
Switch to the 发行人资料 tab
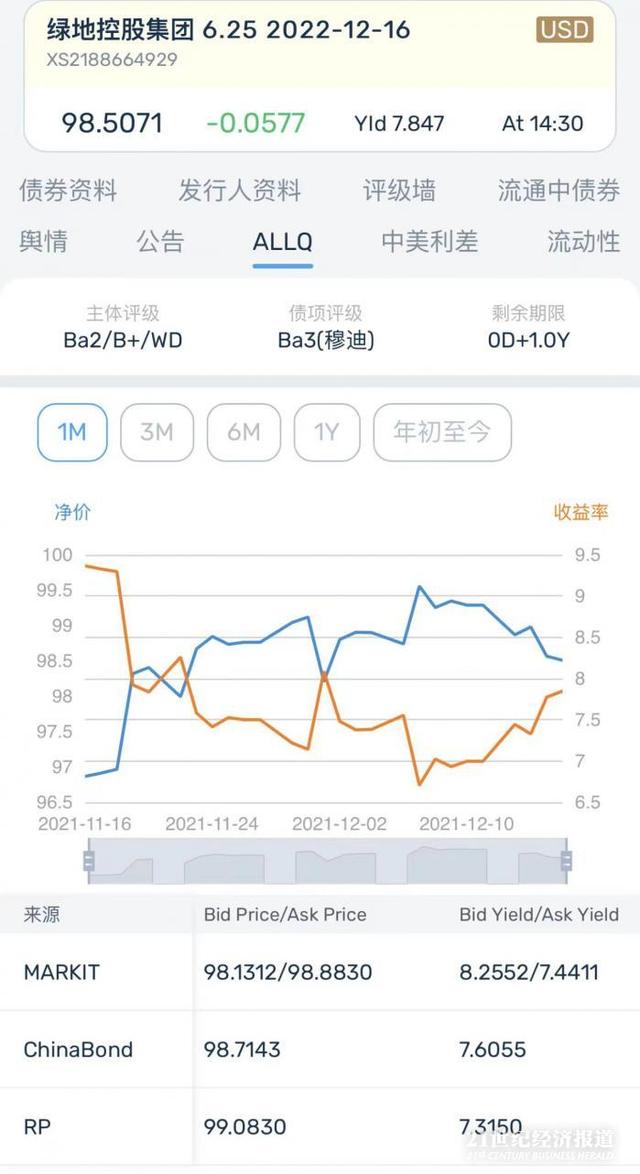[x=239, y=190]
